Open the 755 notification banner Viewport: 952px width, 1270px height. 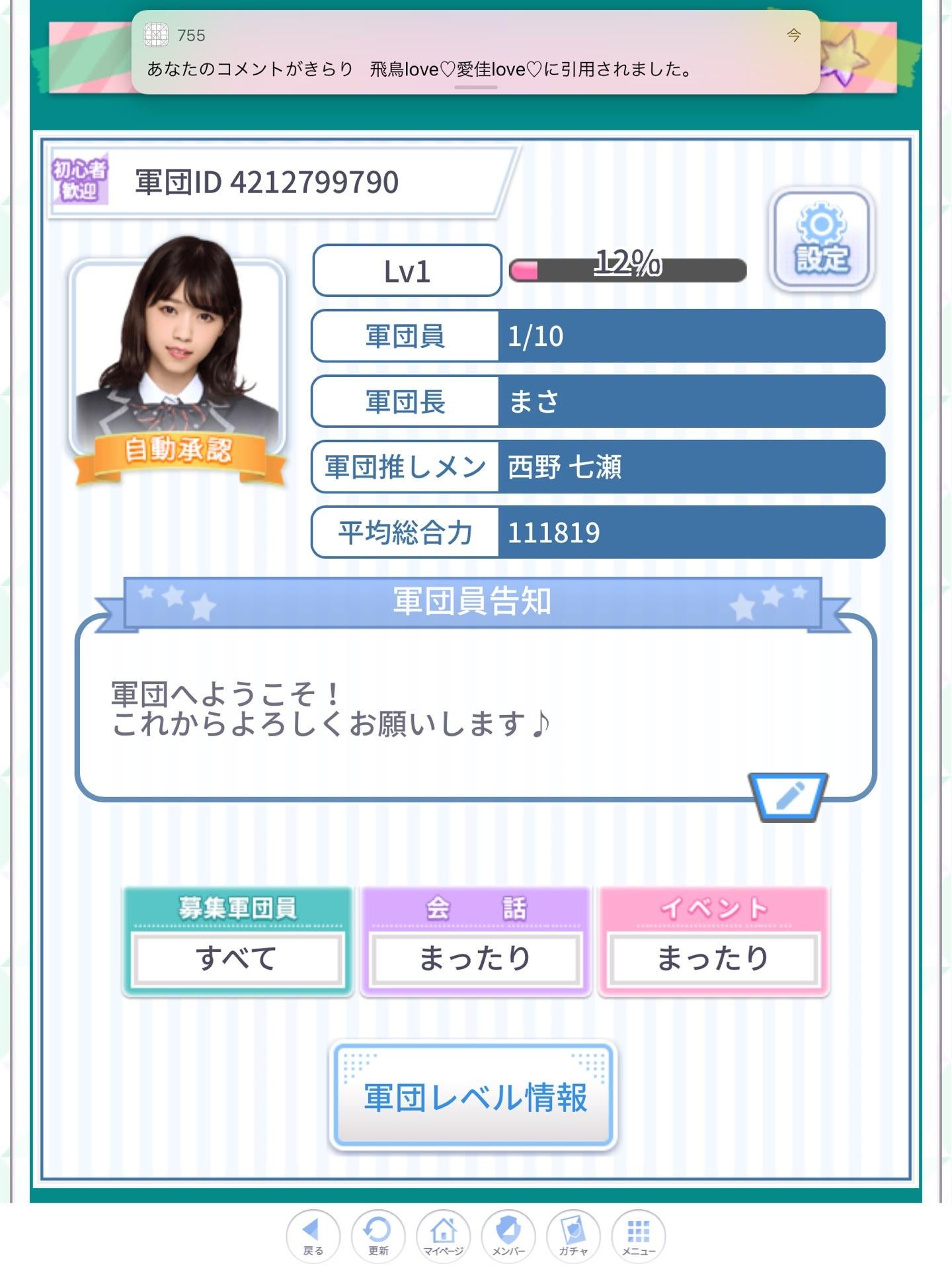[x=475, y=53]
